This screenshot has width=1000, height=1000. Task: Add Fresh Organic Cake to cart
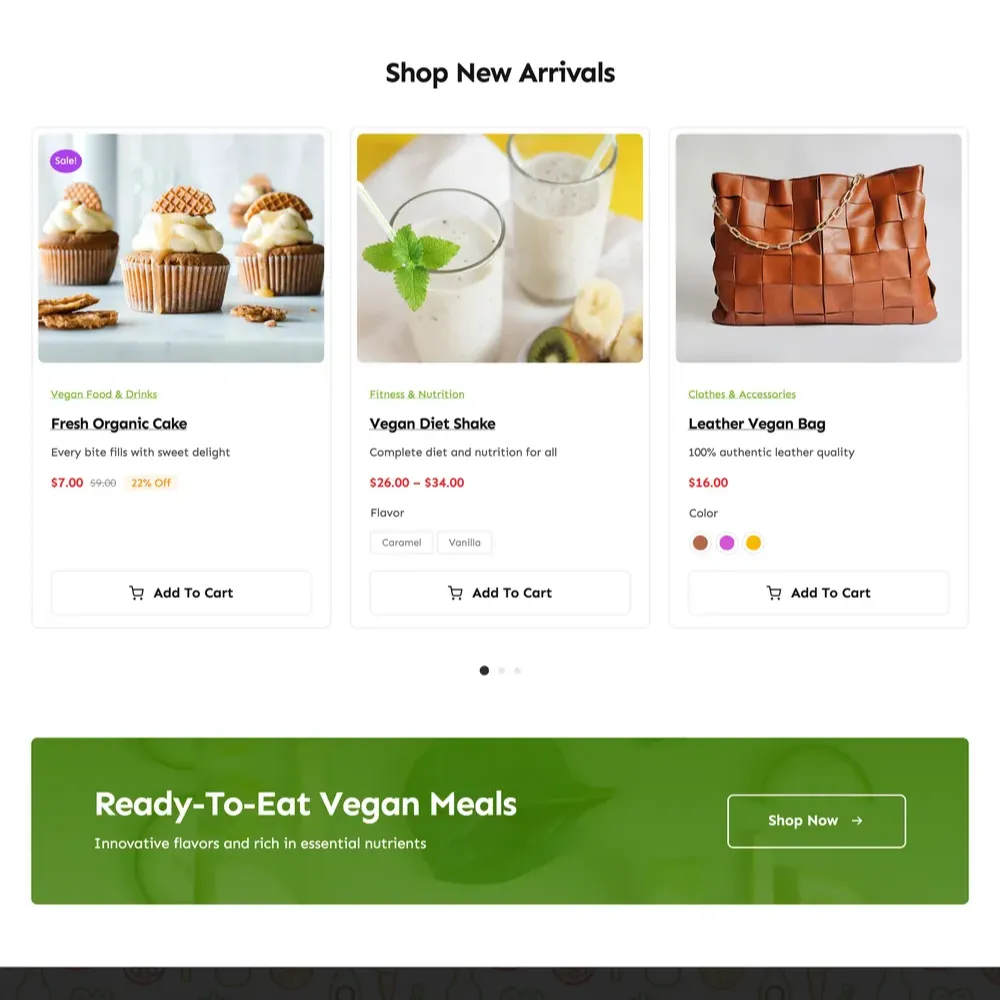click(181, 593)
